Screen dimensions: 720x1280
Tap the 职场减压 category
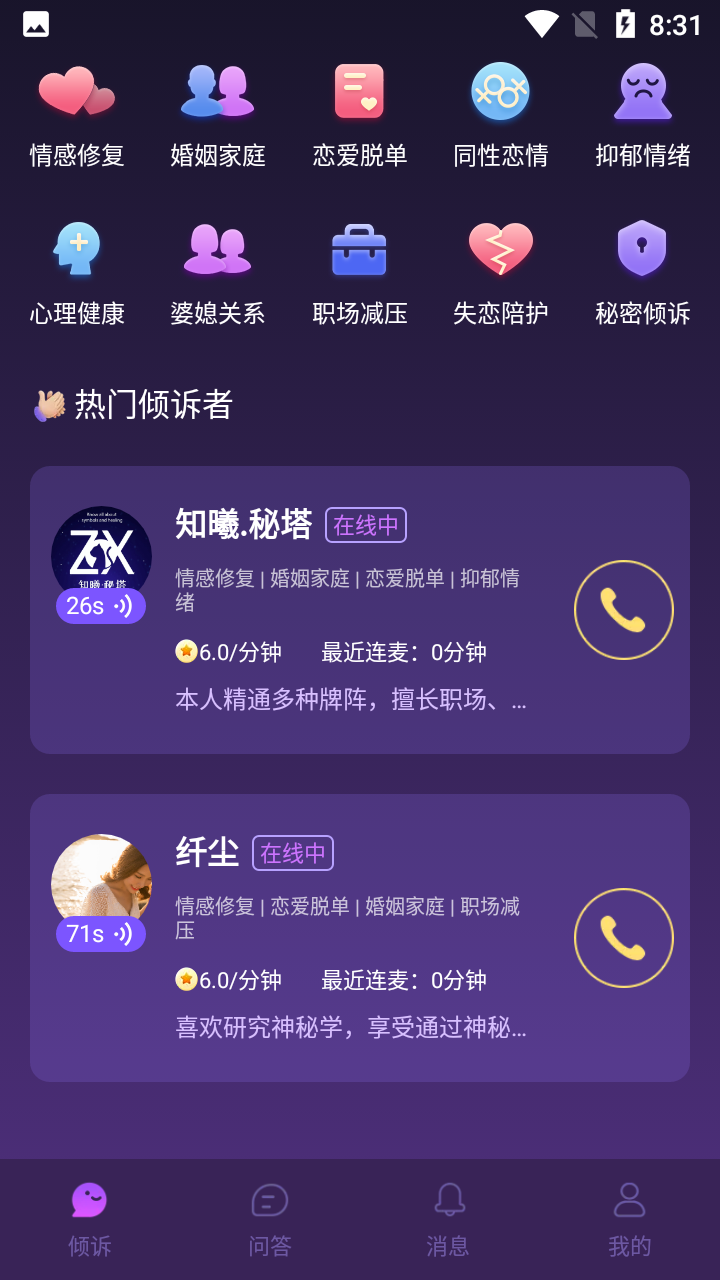click(x=360, y=273)
